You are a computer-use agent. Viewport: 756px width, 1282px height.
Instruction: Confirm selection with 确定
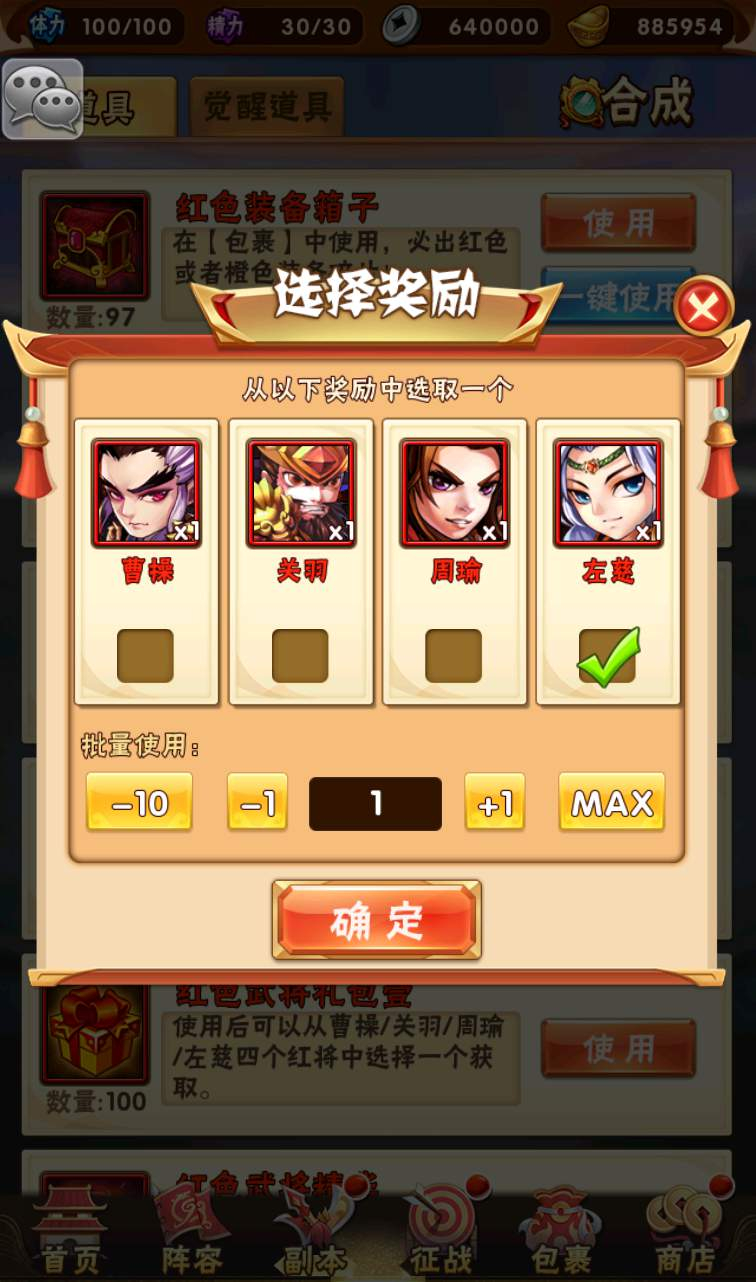coord(377,920)
